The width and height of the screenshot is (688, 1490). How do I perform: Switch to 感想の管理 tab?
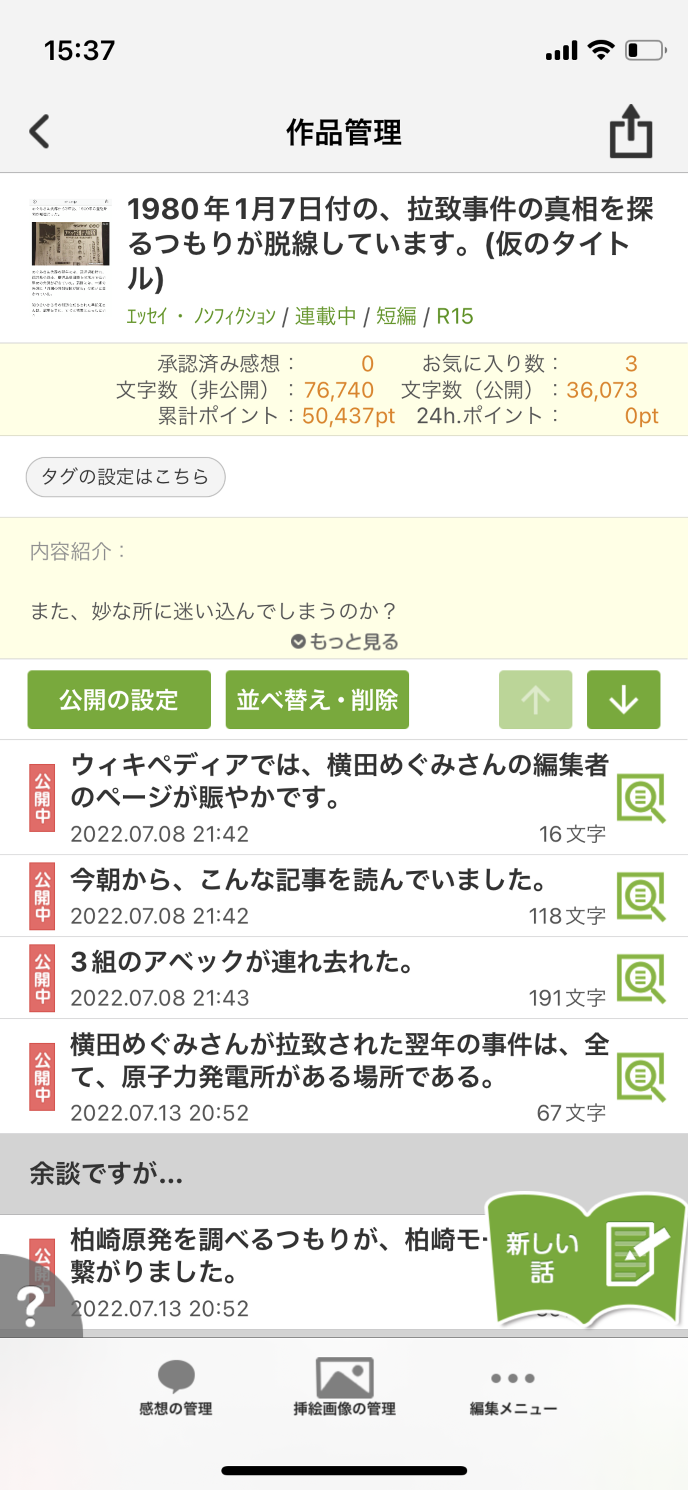176,1388
